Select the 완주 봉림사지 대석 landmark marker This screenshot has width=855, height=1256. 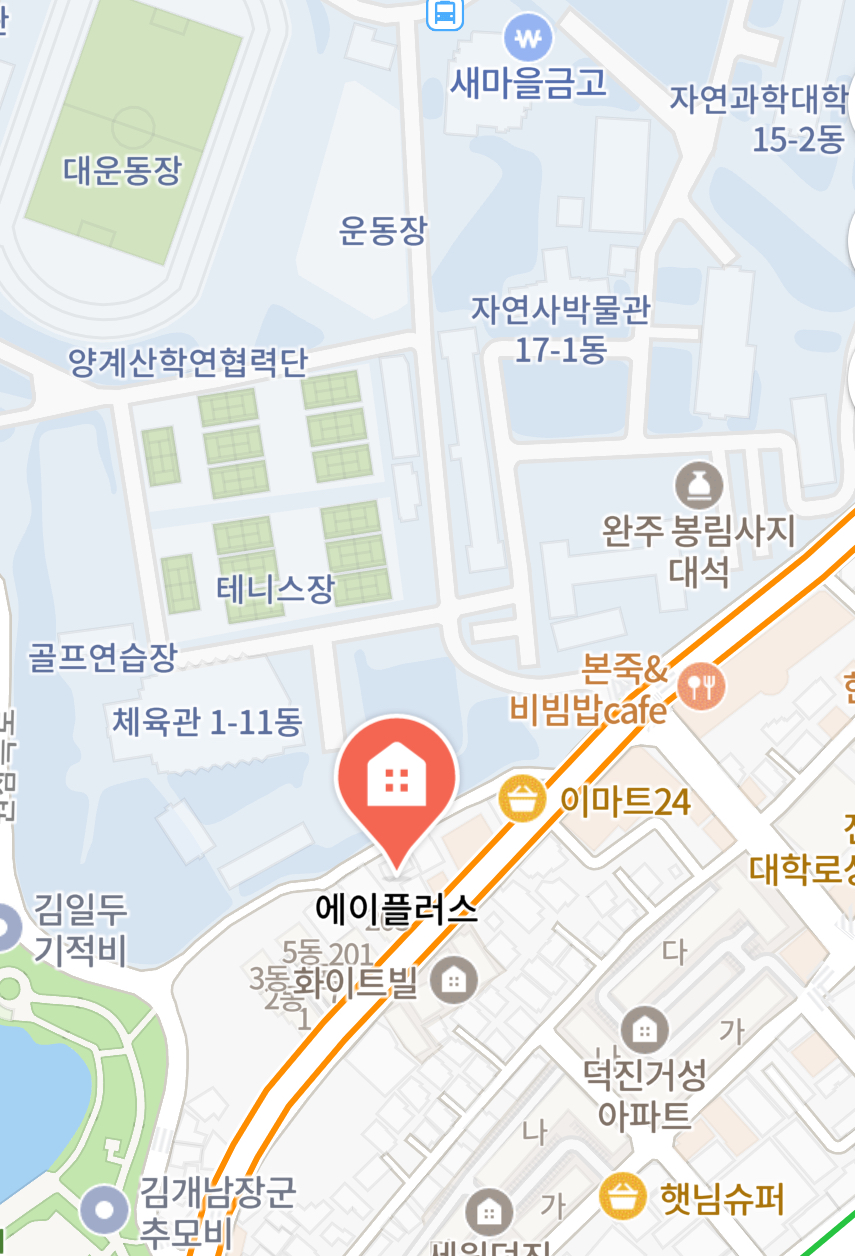click(x=699, y=486)
